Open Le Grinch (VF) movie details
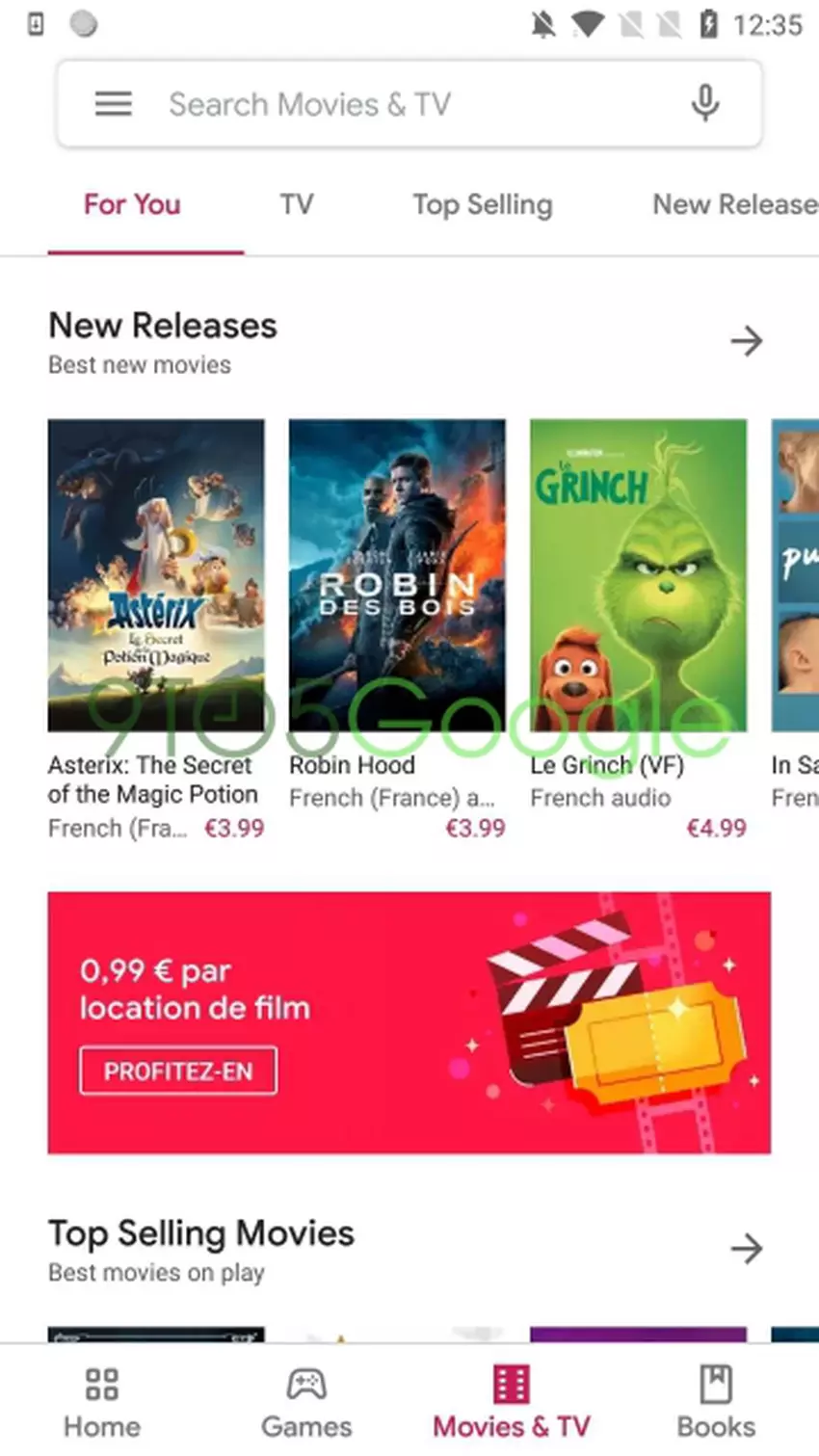The height and width of the screenshot is (1456, 819). click(638, 575)
